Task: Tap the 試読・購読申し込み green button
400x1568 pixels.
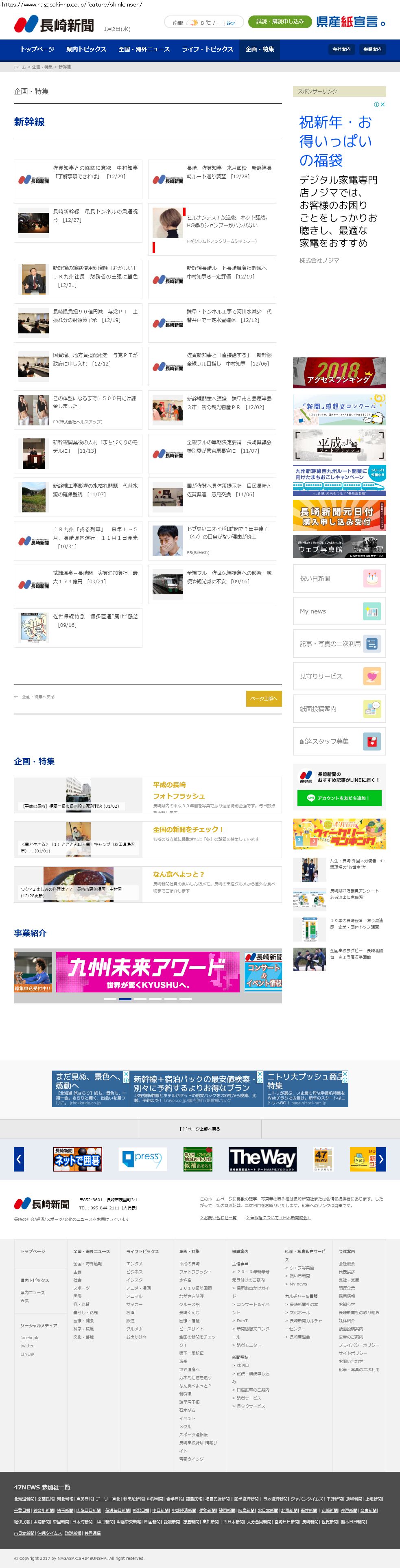Action: (280, 22)
